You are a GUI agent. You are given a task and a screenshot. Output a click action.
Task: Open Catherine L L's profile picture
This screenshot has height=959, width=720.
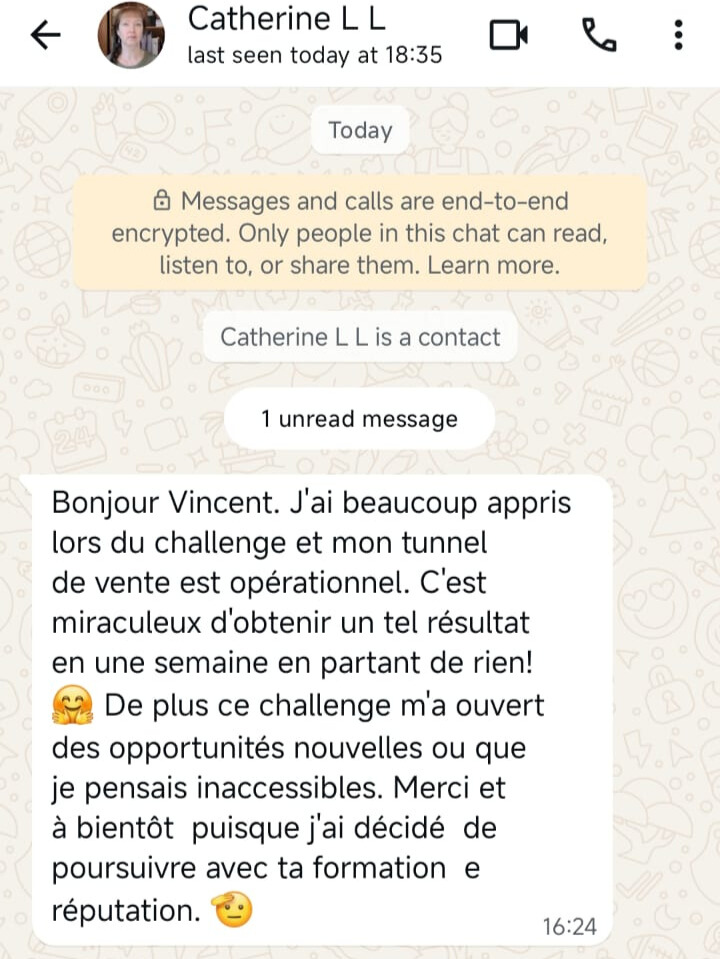(x=131, y=36)
